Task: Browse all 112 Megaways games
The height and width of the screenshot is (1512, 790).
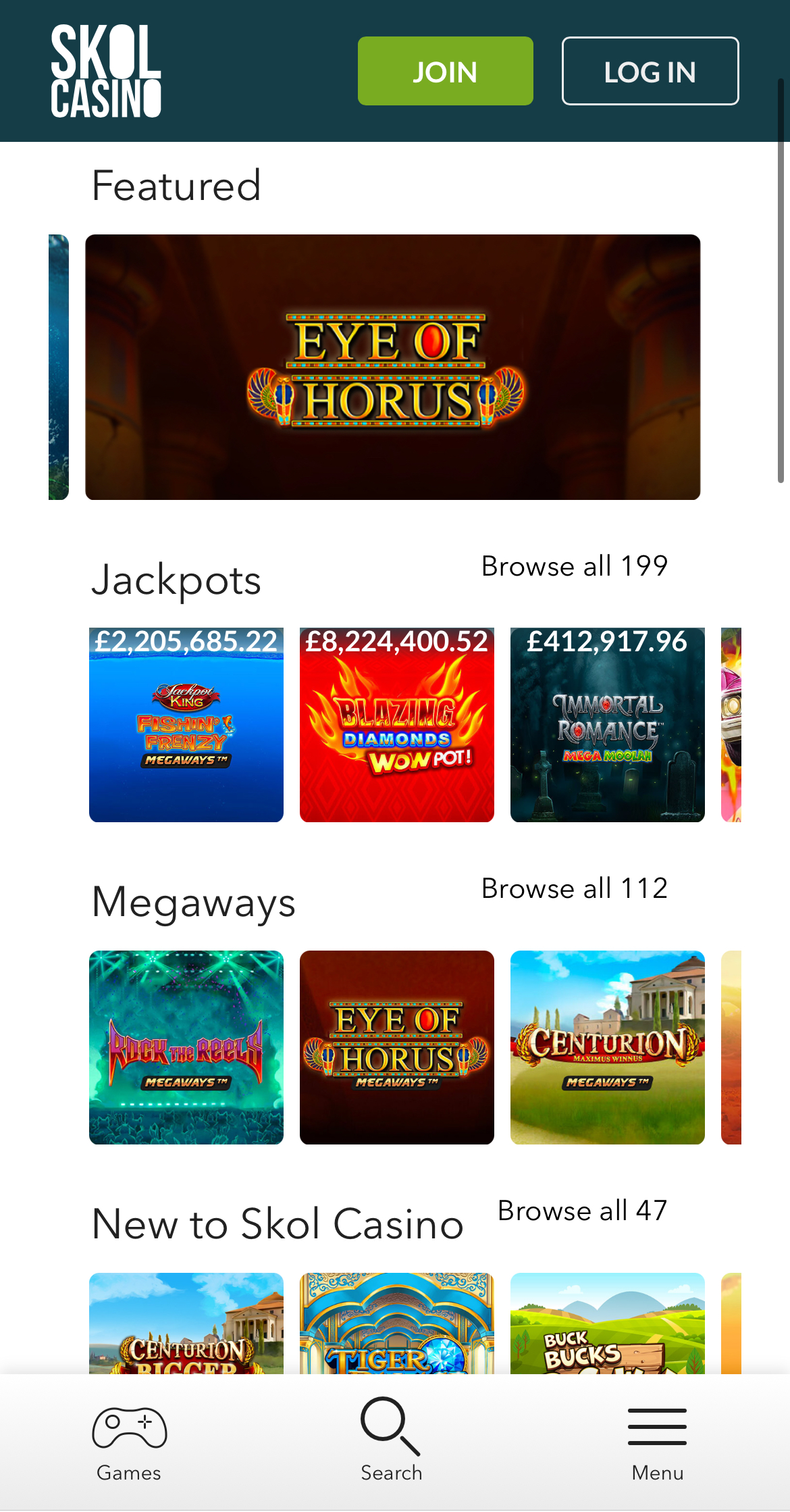Action: [574, 888]
